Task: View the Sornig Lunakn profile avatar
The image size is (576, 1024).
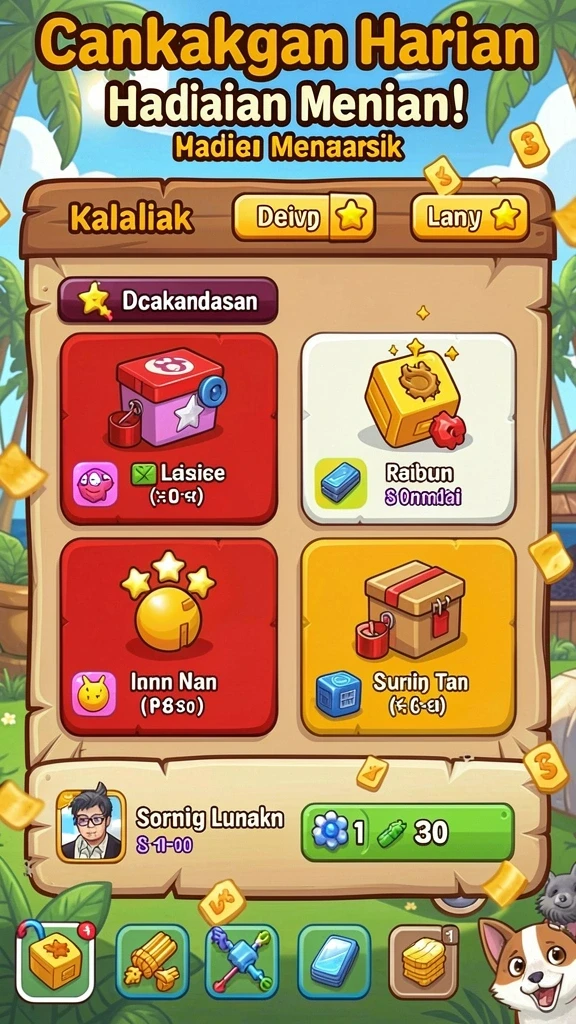Action: pyautogui.click(x=91, y=826)
